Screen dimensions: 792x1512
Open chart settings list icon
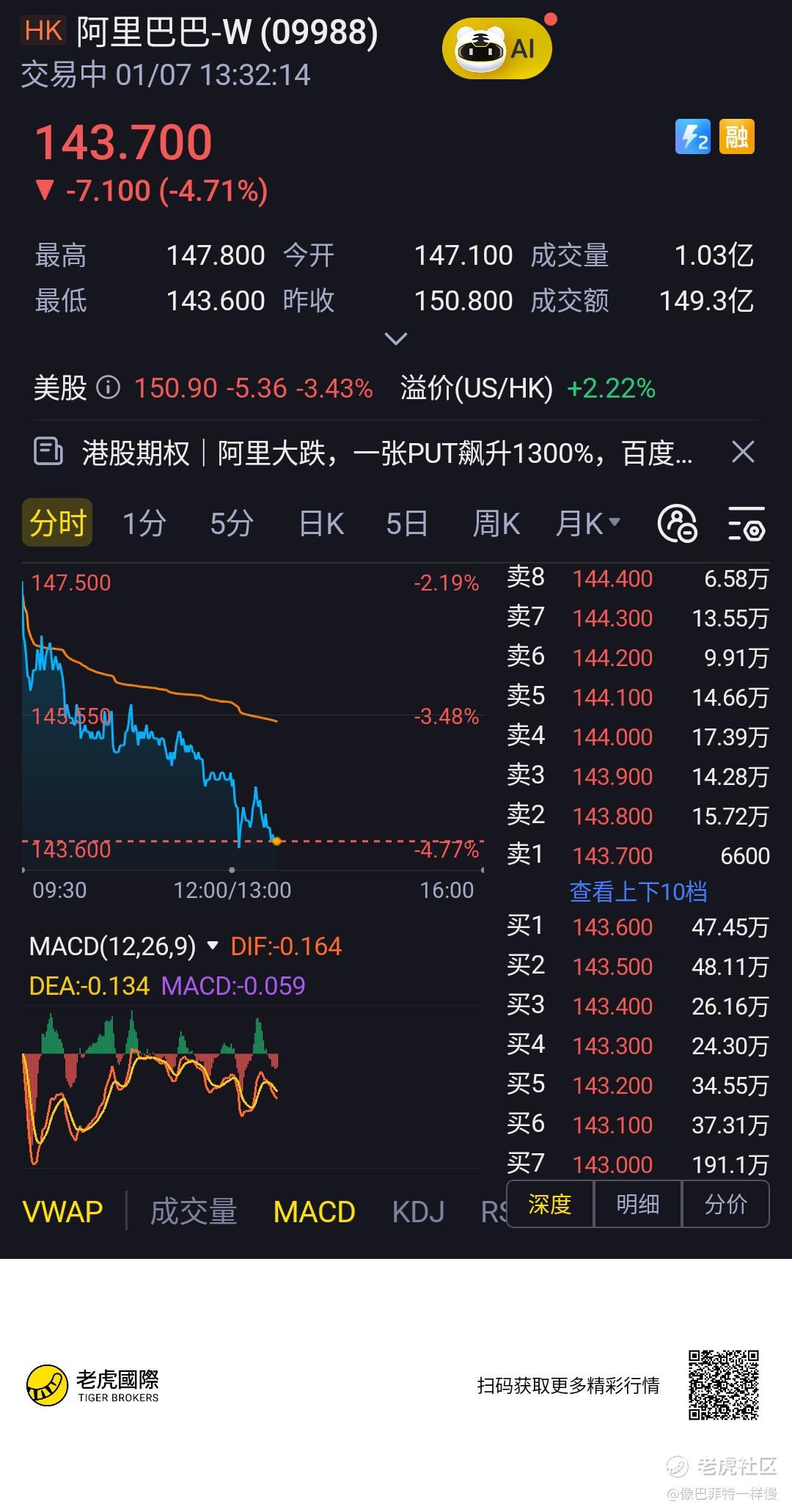746,524
